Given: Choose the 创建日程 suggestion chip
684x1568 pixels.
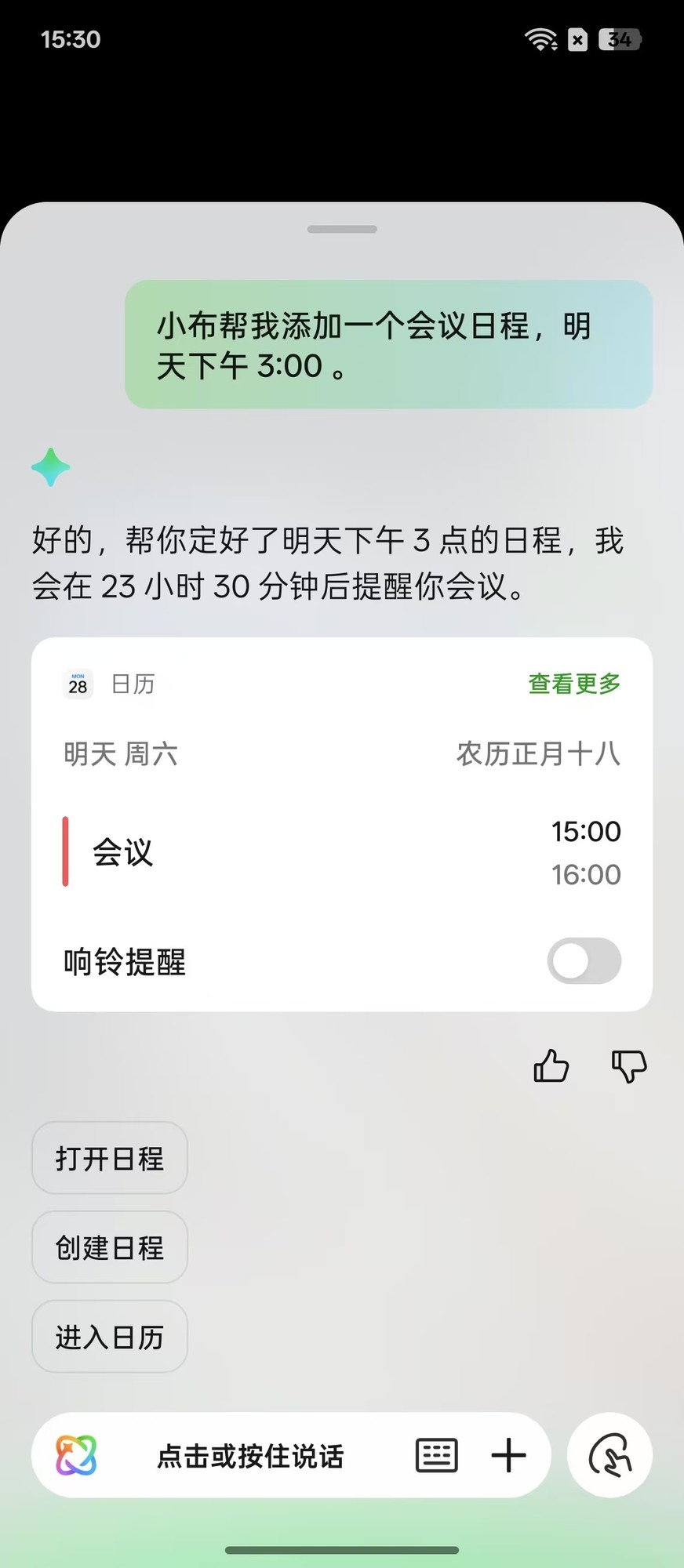Looking at the screenshot, I should point(109,1247).
